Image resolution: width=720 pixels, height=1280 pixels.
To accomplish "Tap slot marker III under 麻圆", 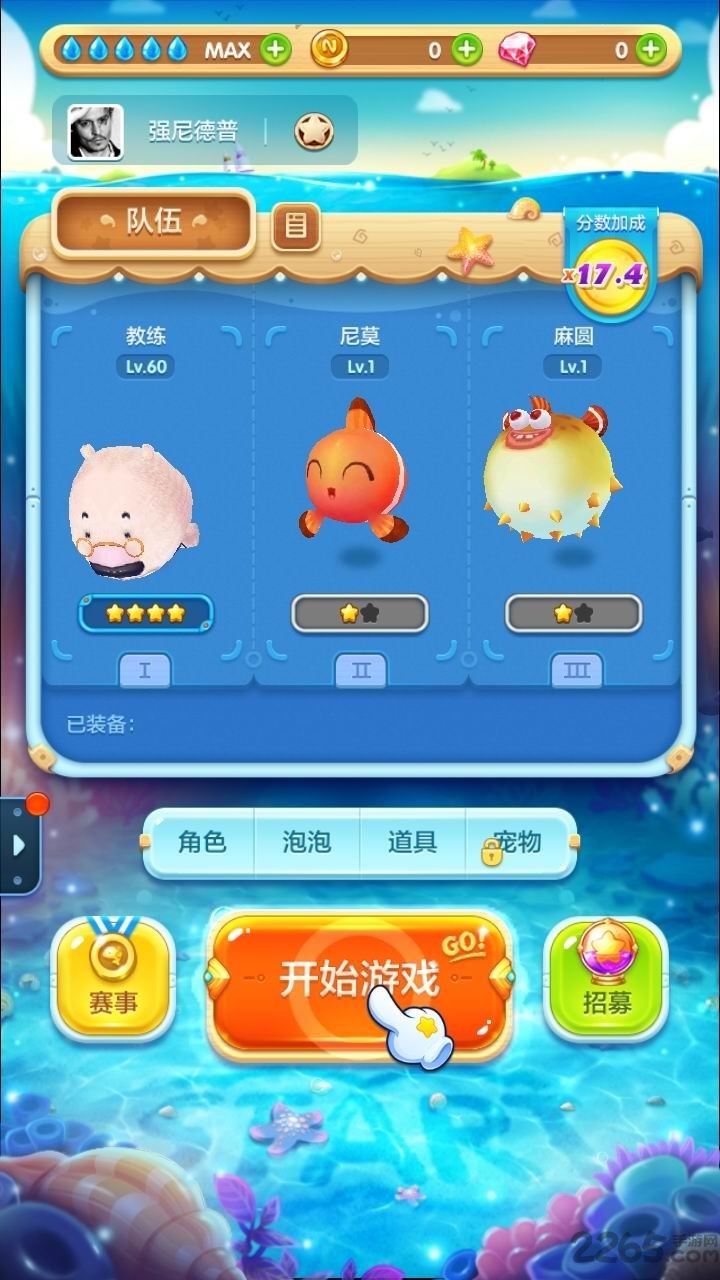I will click(x=575, y=670).
